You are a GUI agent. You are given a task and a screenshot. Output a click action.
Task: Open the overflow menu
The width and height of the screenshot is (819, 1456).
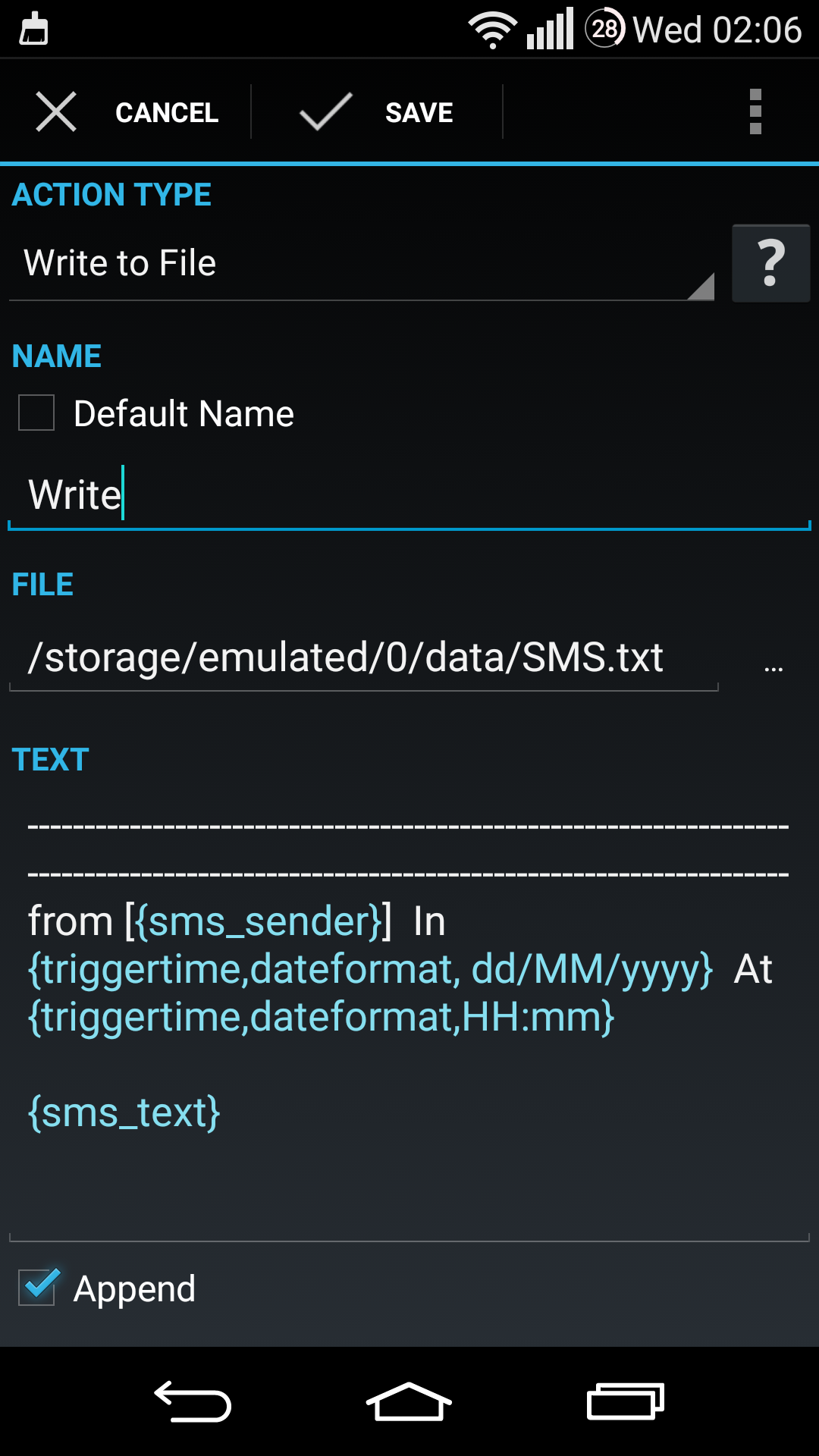[755, 112]
